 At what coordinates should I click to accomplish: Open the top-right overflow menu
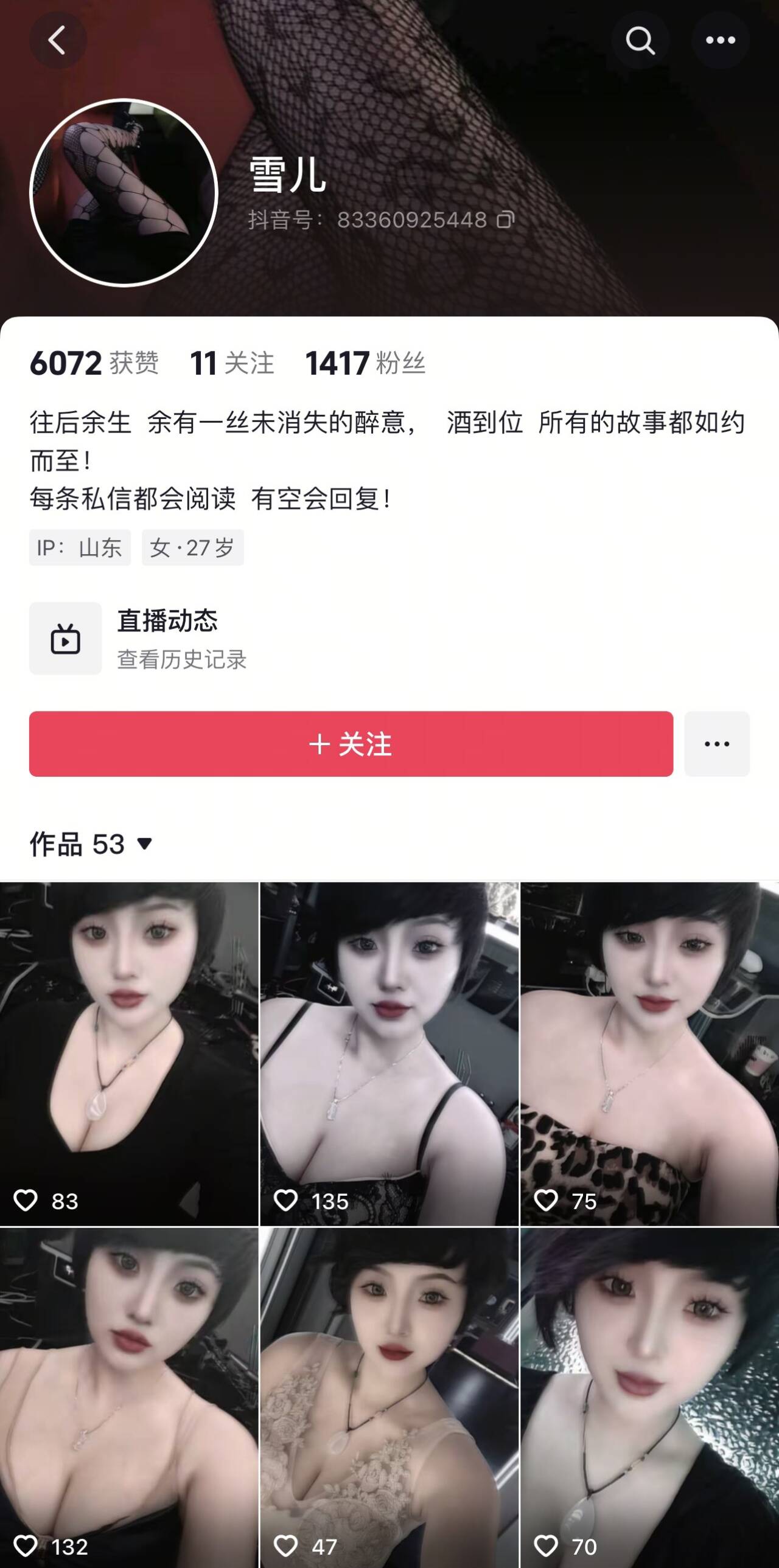pyautogui.click(x=720, y=41)
